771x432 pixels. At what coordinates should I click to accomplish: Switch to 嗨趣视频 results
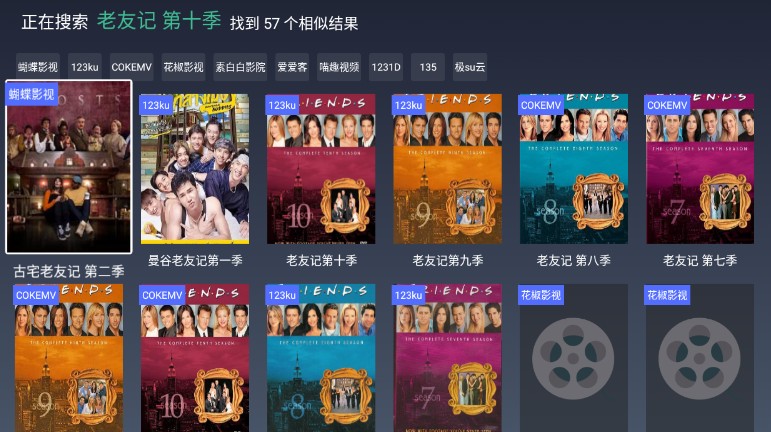click(339, 67)
